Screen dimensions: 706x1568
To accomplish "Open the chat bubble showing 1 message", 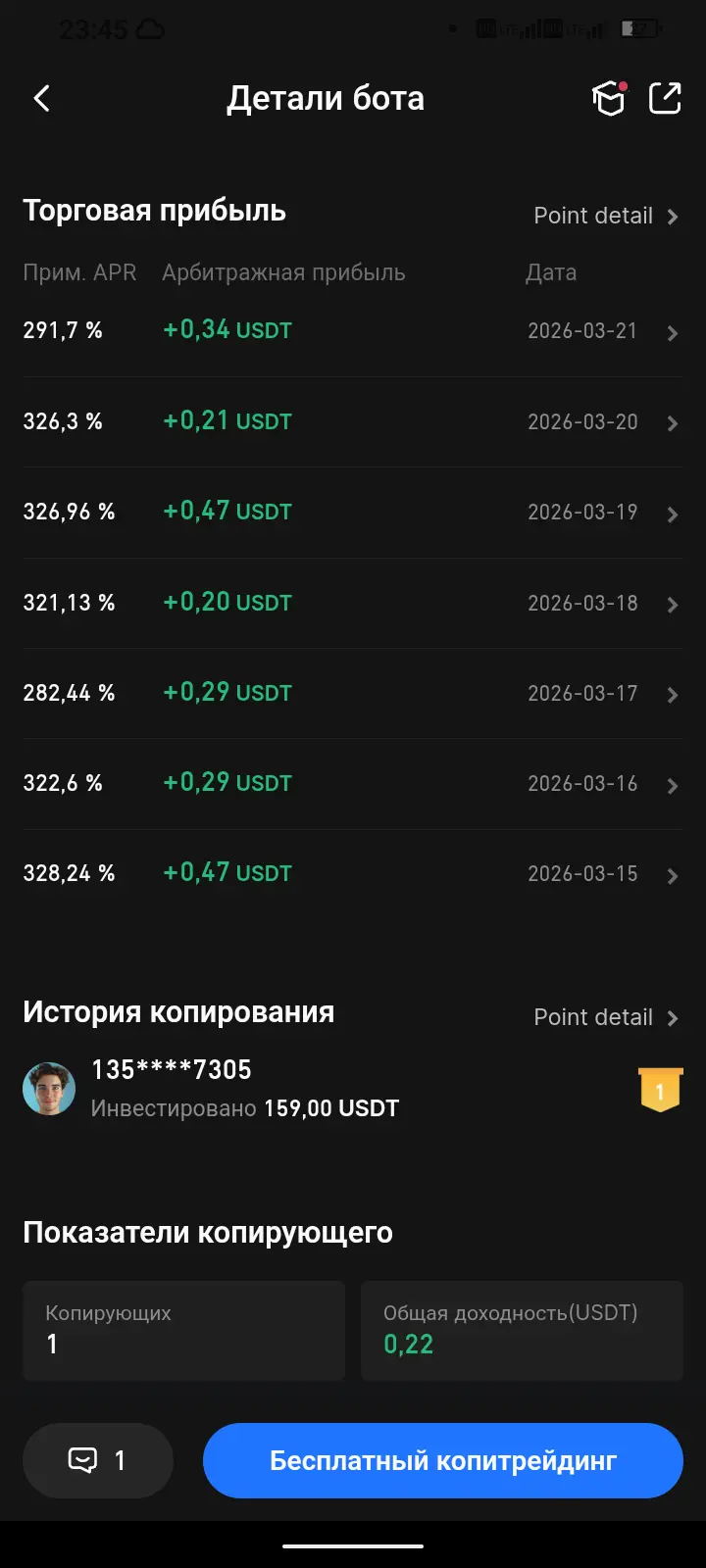I will (97, 1460).
